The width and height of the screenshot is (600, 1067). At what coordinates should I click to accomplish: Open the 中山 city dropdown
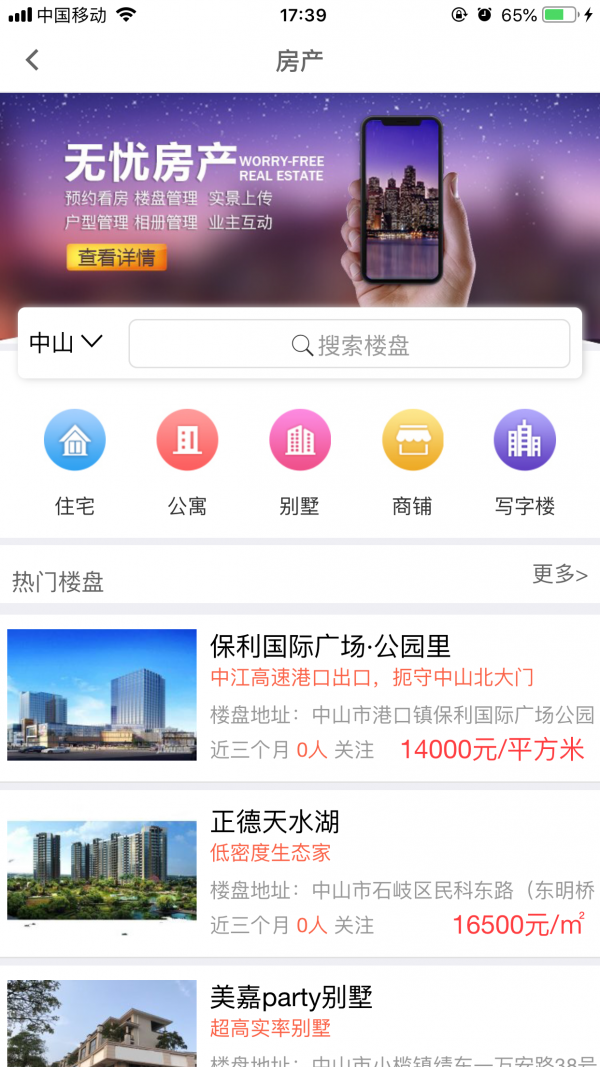(66, 343)
